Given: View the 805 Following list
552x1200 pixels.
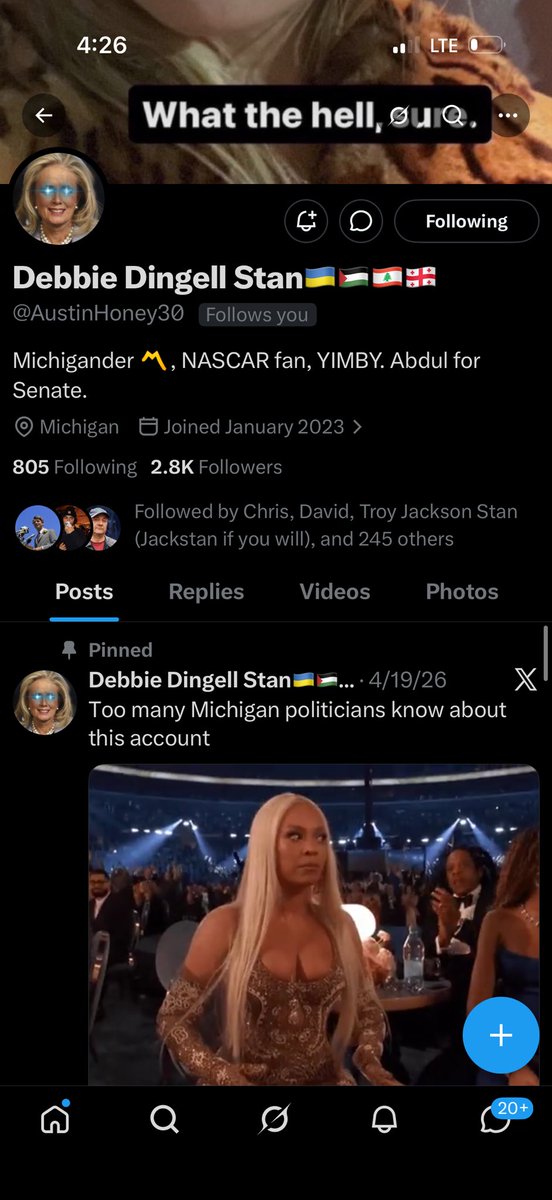Looking at the screenshot, I should pos(75,467).
